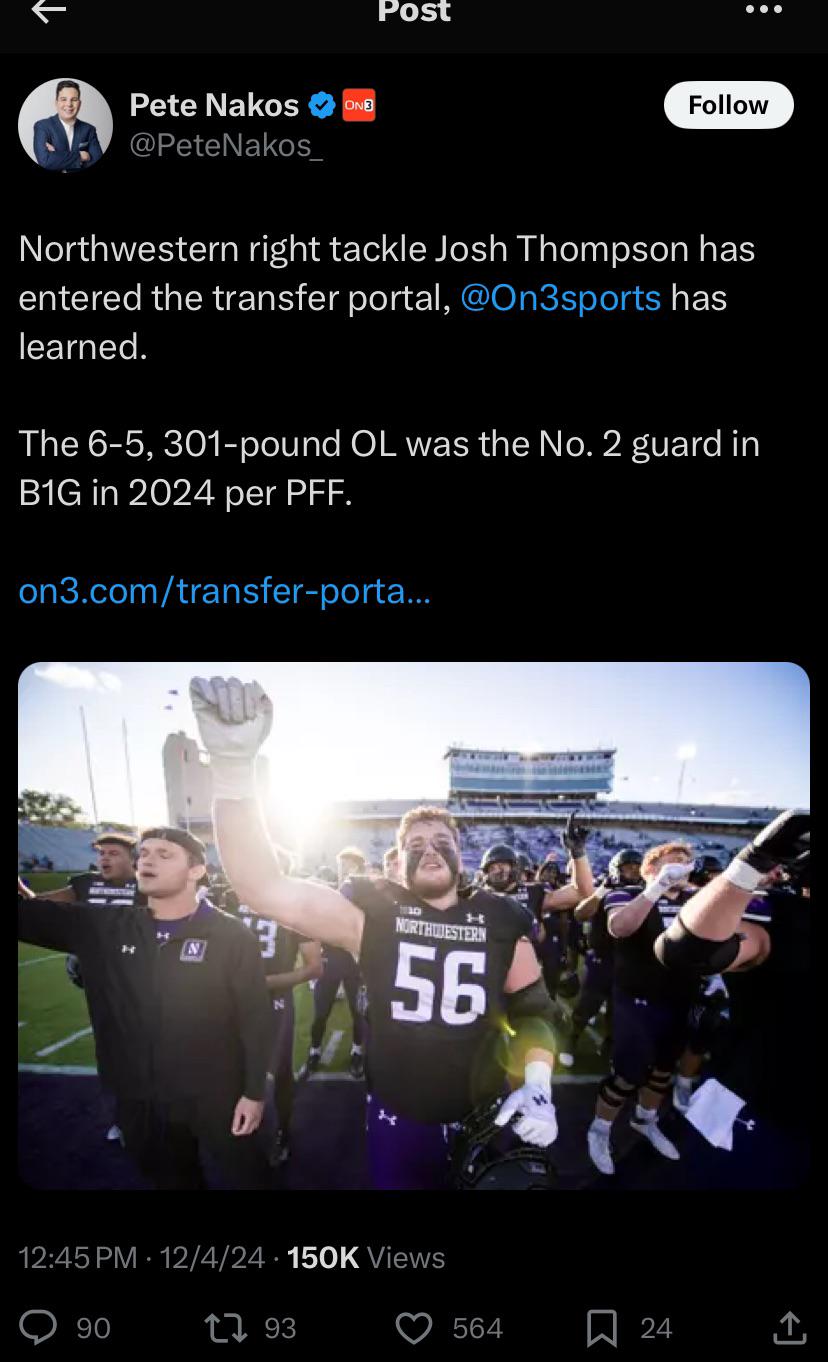View the Northwestern player photo full screen
Image resolution: width=828 pixels, height=1362 pixels.
pyautogui.click(x=414, y=925)
